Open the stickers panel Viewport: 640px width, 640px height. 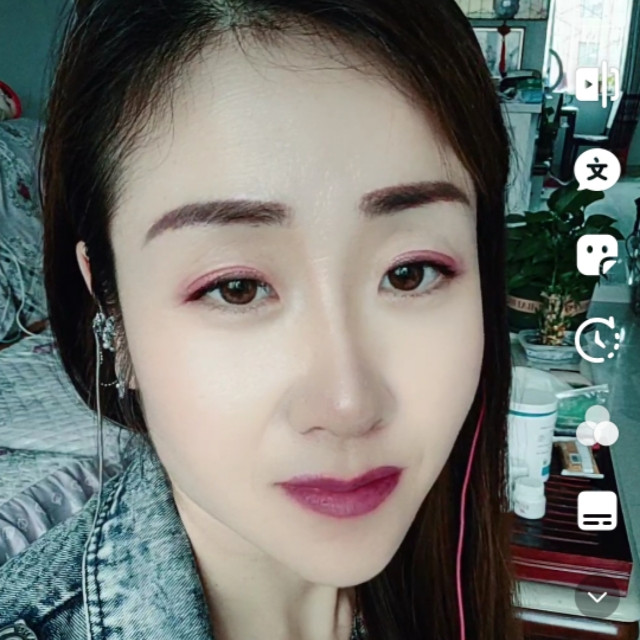pyautogui.click(x=597, y=256)
